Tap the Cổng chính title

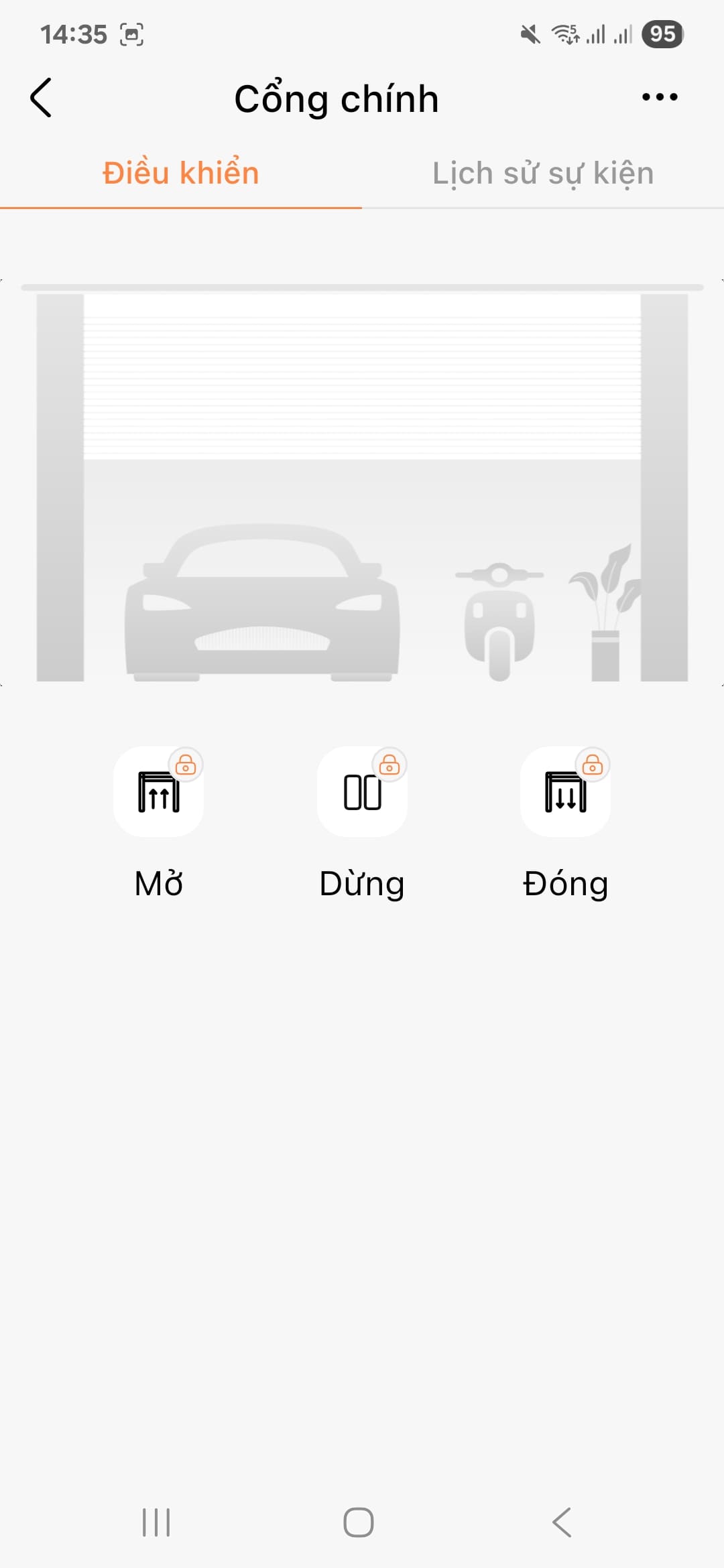coord(337,98)
